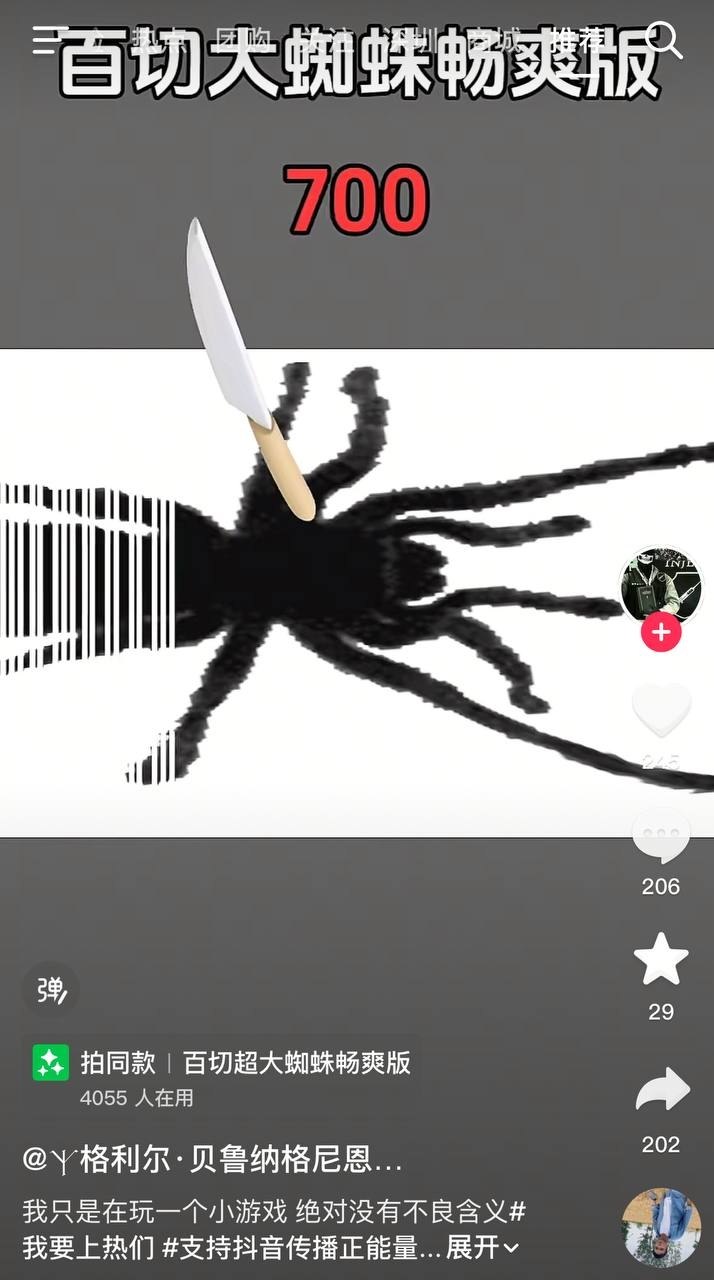The height and width of the screenshot is (1280, 714).
Task: Open the video creator's avatar
Action: (661, 587)
